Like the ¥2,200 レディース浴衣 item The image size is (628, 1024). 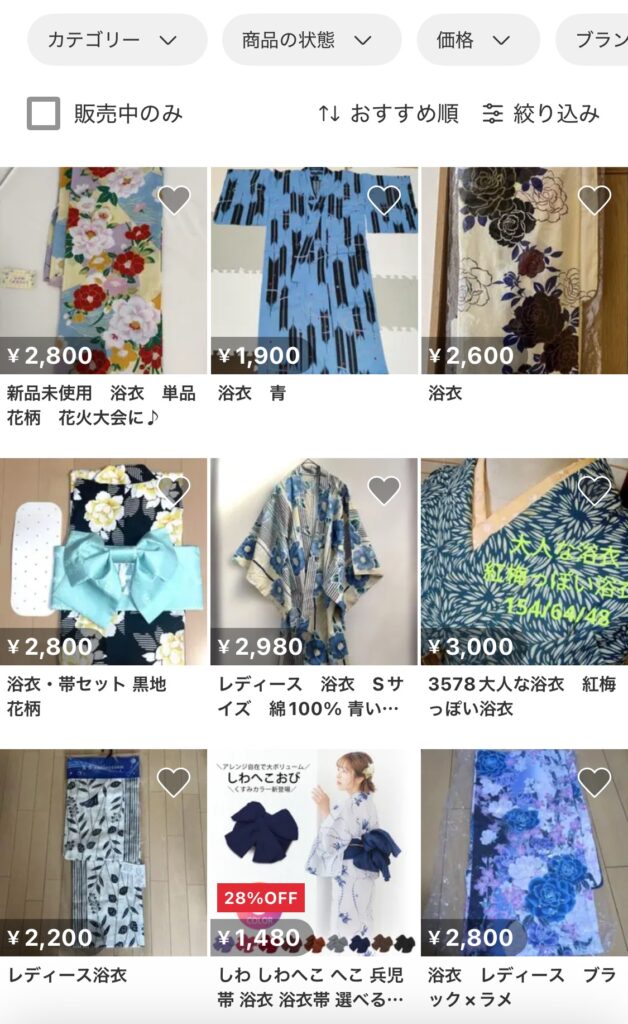click(174, 782)
